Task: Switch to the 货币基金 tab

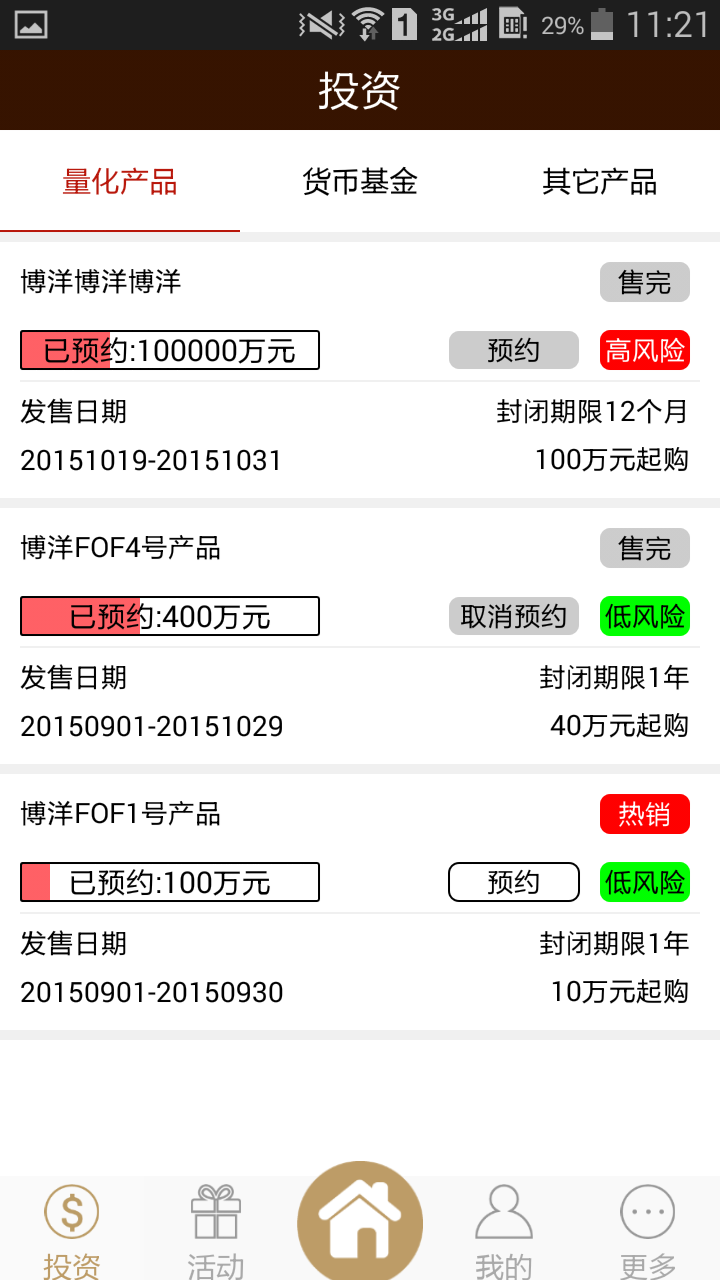Action: (360, 182)
